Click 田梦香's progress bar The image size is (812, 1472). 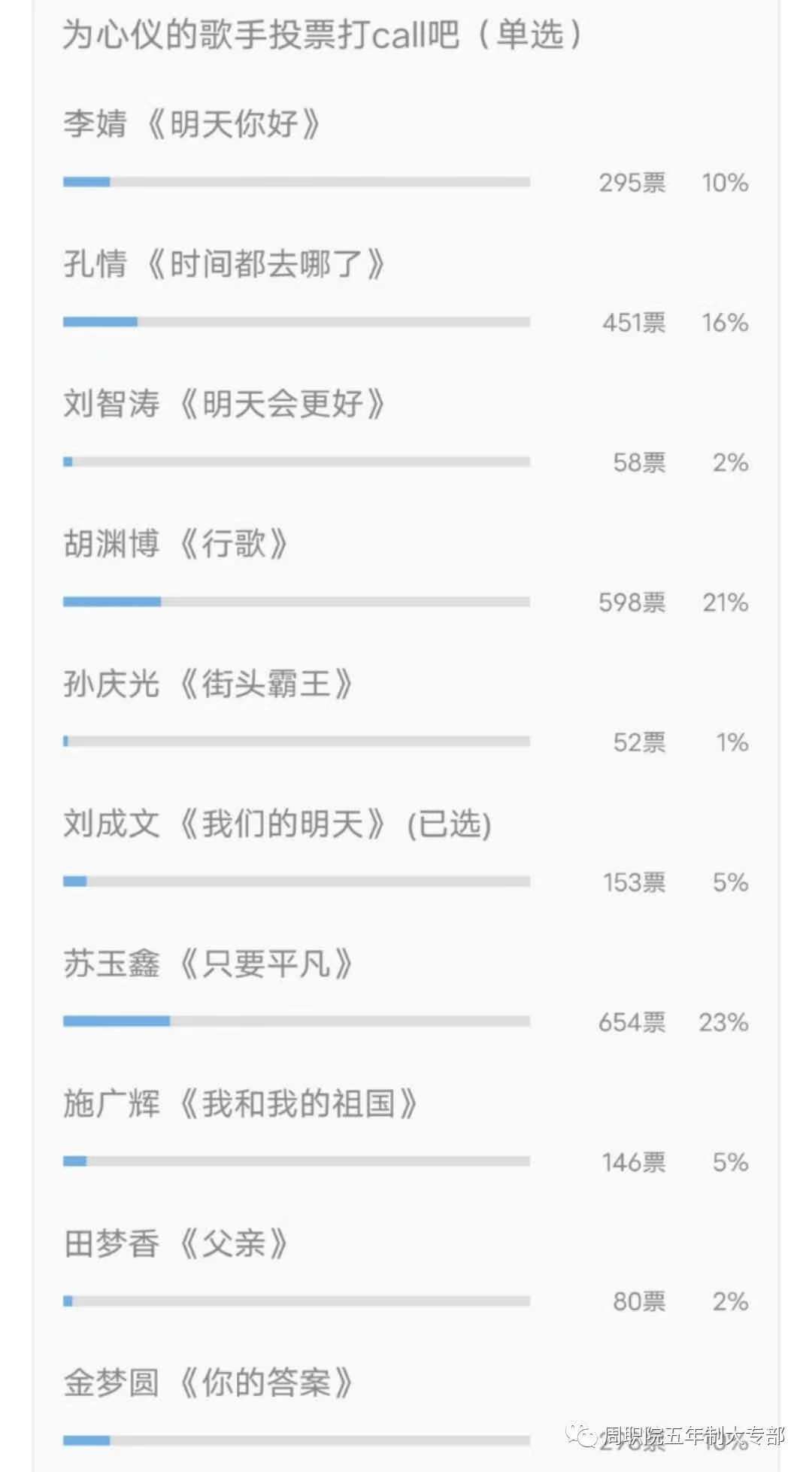click(297, 1302)
